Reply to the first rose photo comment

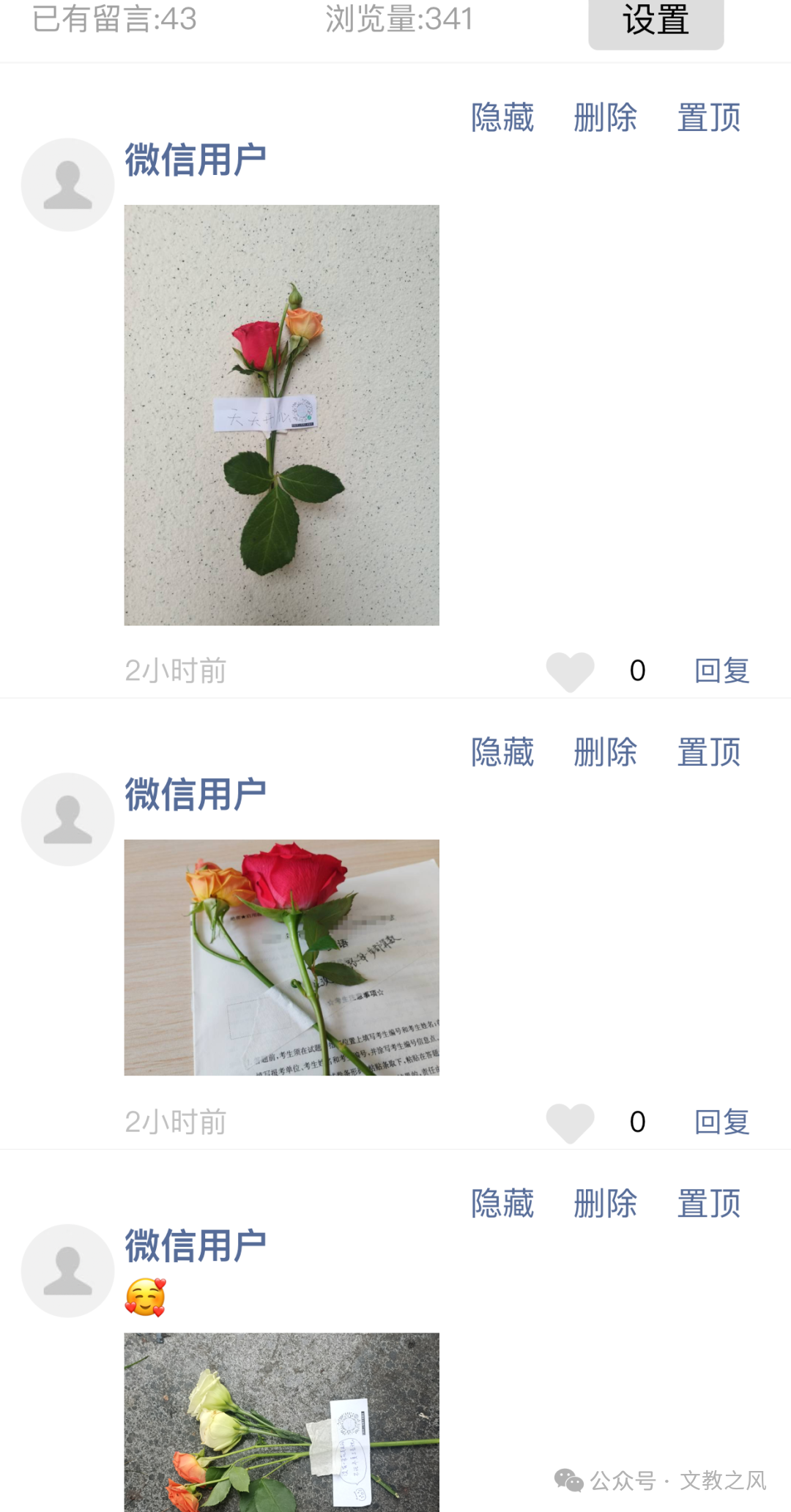tap(721, 671)
